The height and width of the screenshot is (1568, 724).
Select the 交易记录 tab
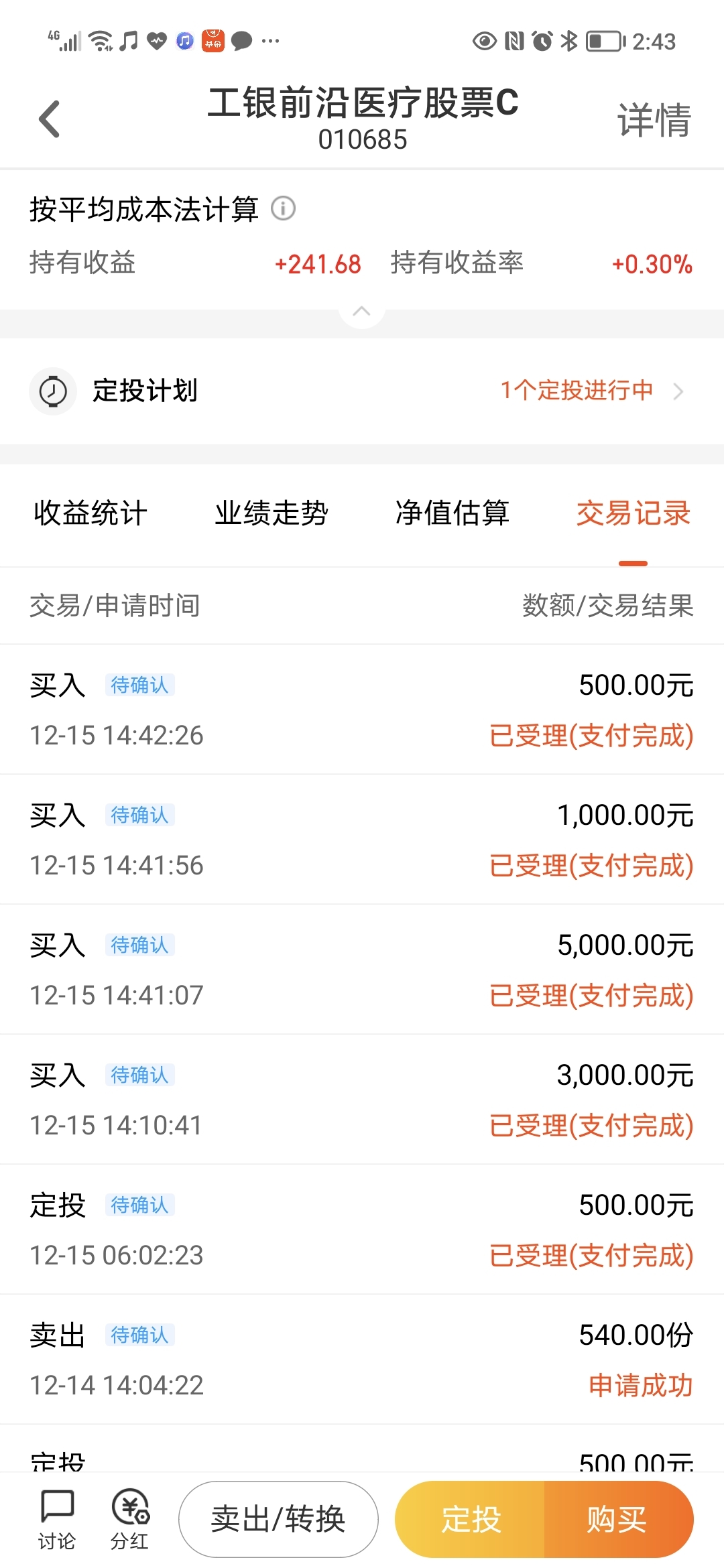coord(633,513)
